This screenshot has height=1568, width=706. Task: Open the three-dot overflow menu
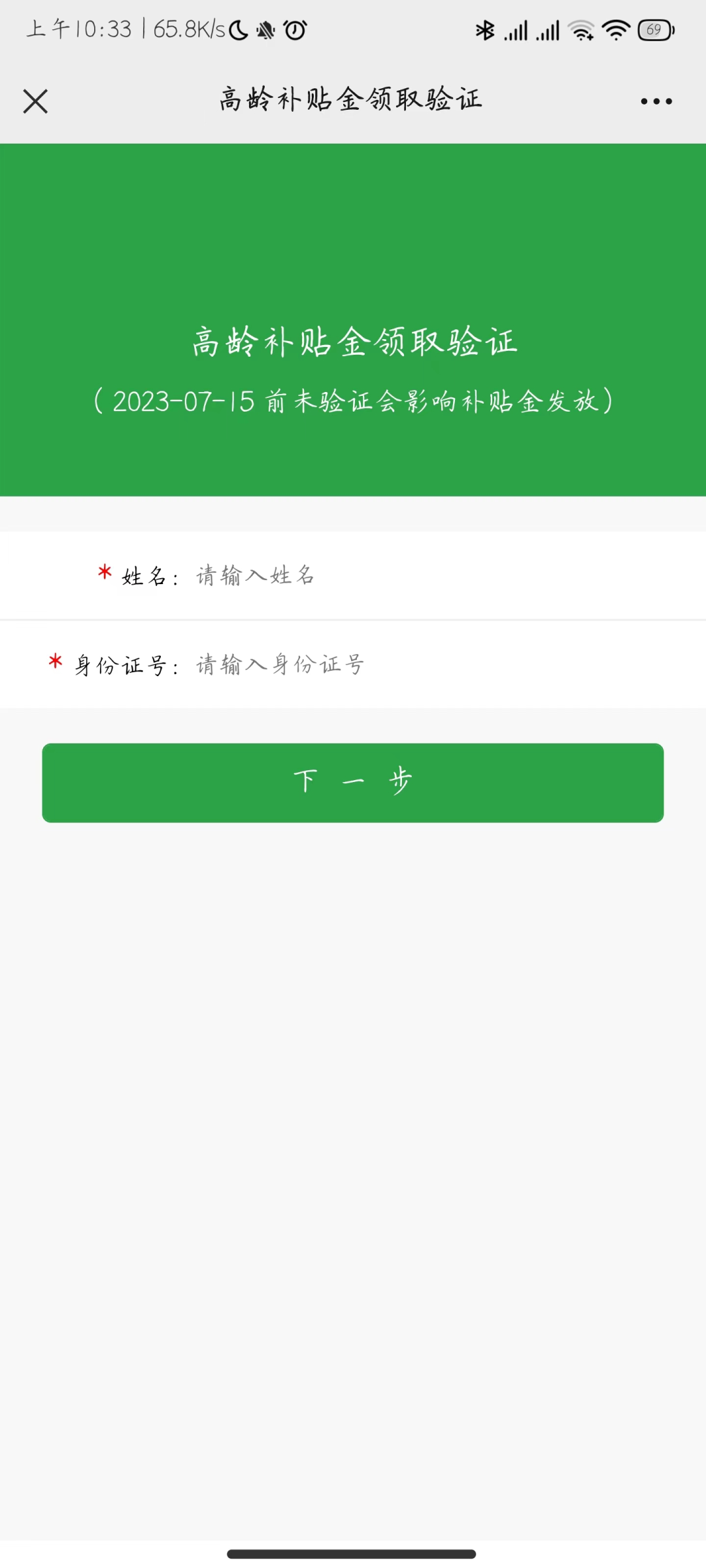(656, 101)
